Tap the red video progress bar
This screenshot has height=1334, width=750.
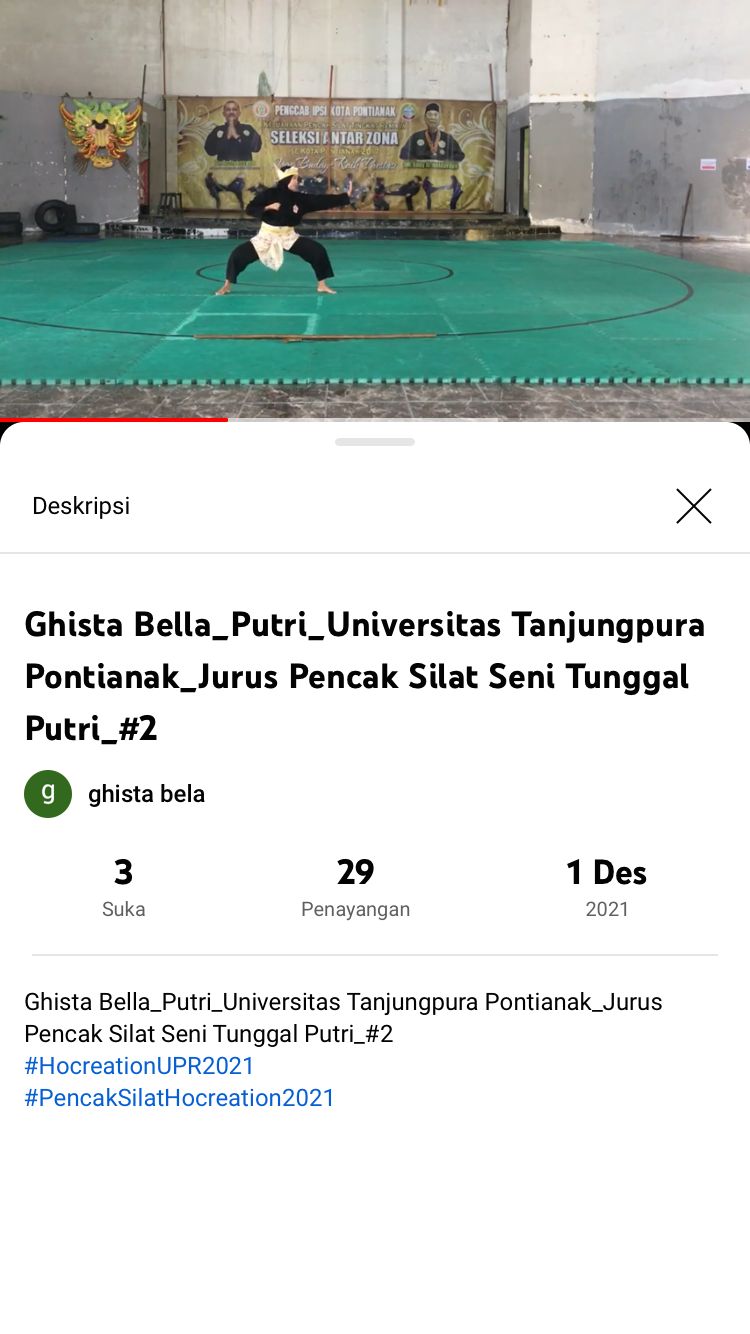coord(114,419)
